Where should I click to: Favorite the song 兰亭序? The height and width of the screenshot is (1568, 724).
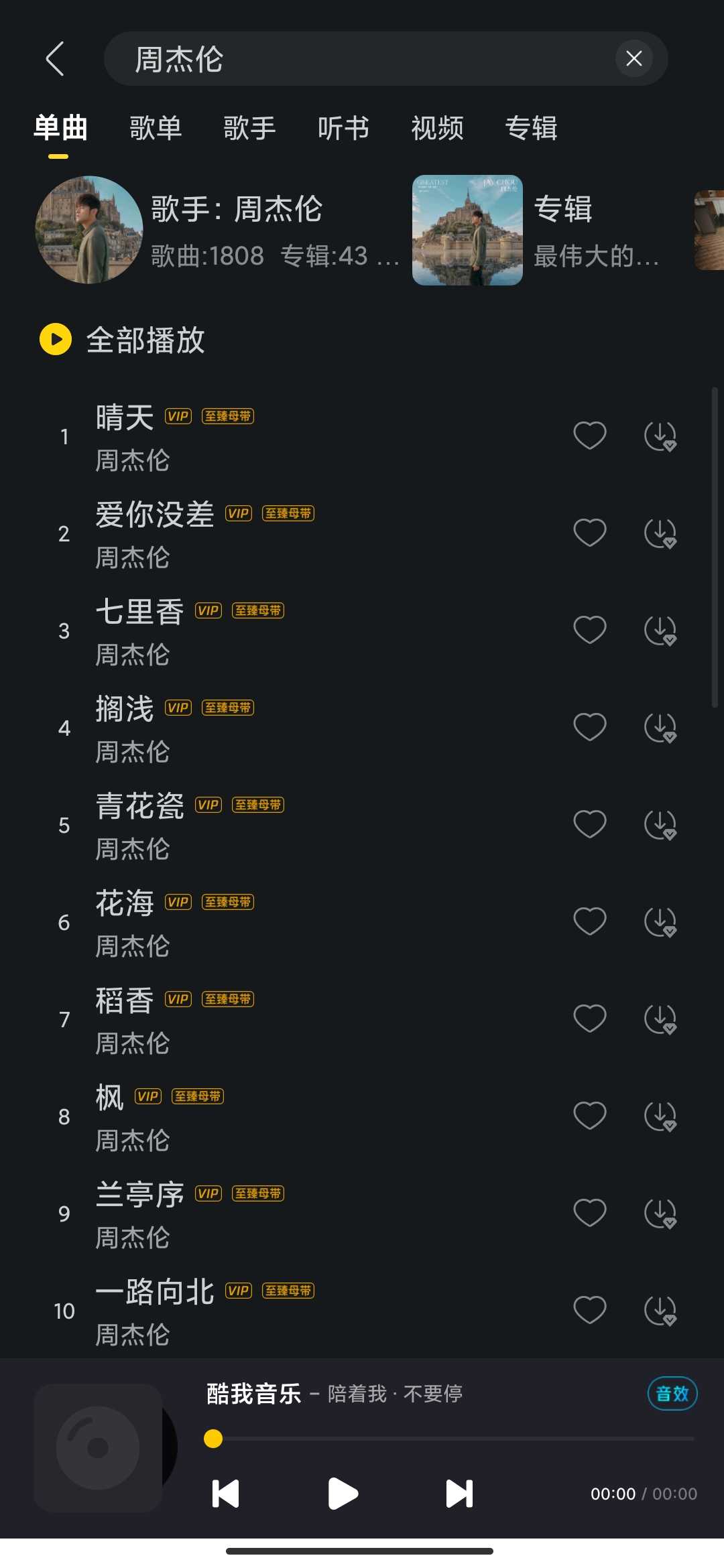coord(590,1213)
